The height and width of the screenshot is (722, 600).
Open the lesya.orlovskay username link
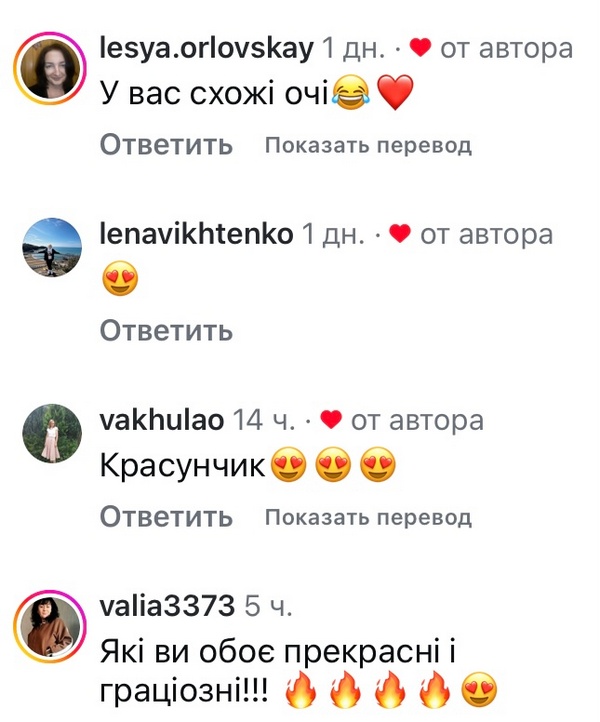pyautogui.click(x=207, y=49)
